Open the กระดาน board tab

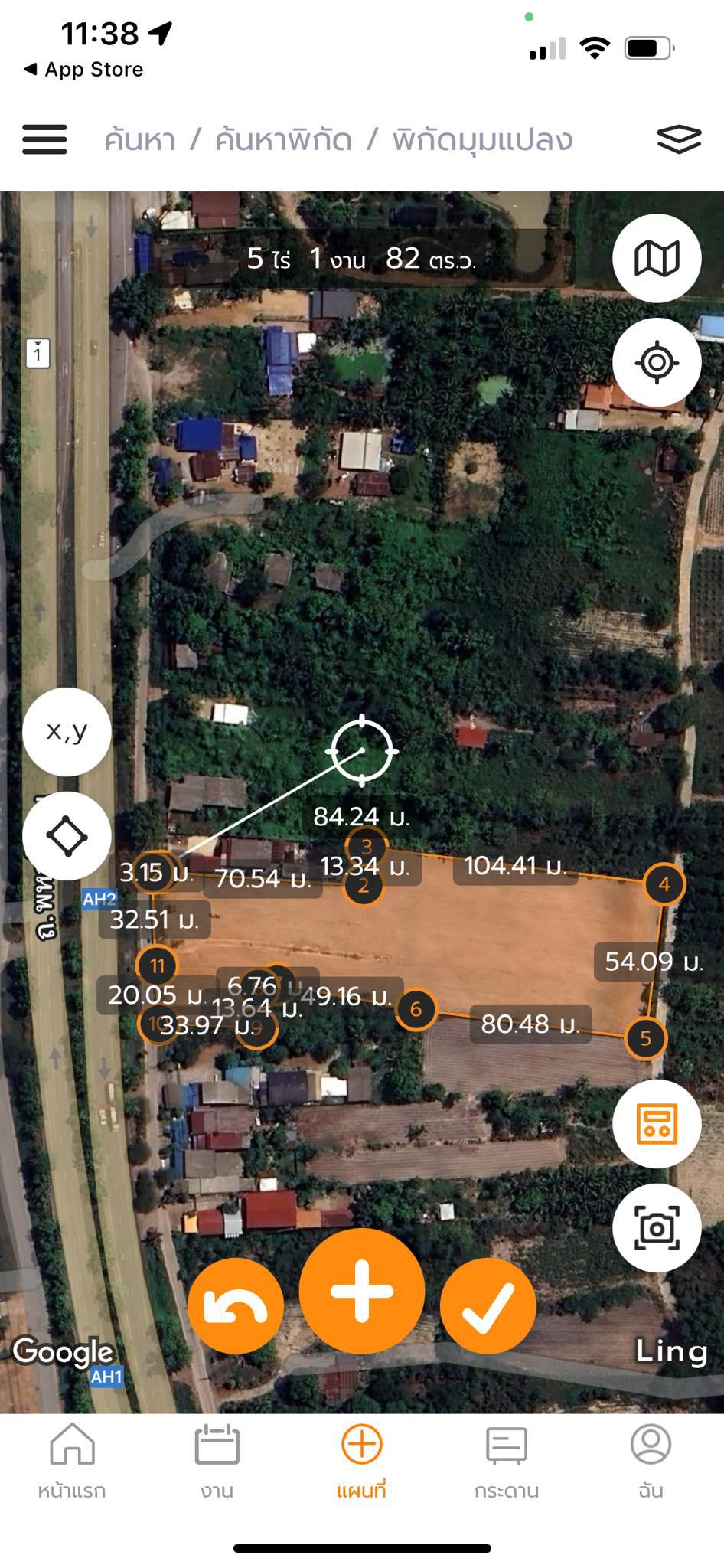click(507, 1462)
